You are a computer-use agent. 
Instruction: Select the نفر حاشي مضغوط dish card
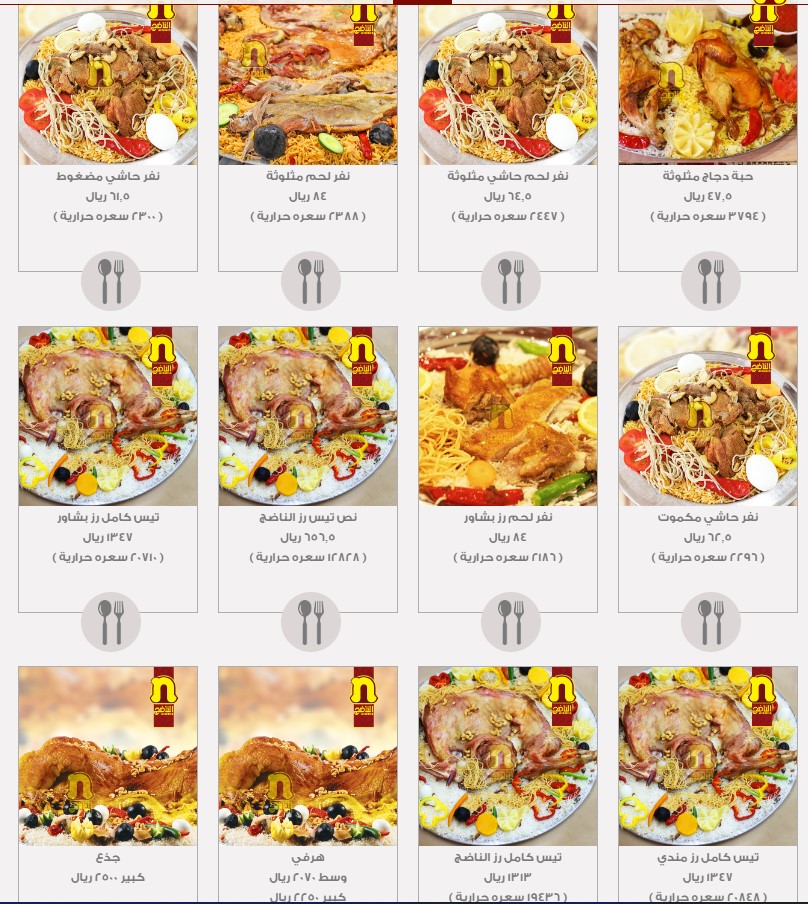[x=108, y=85]
